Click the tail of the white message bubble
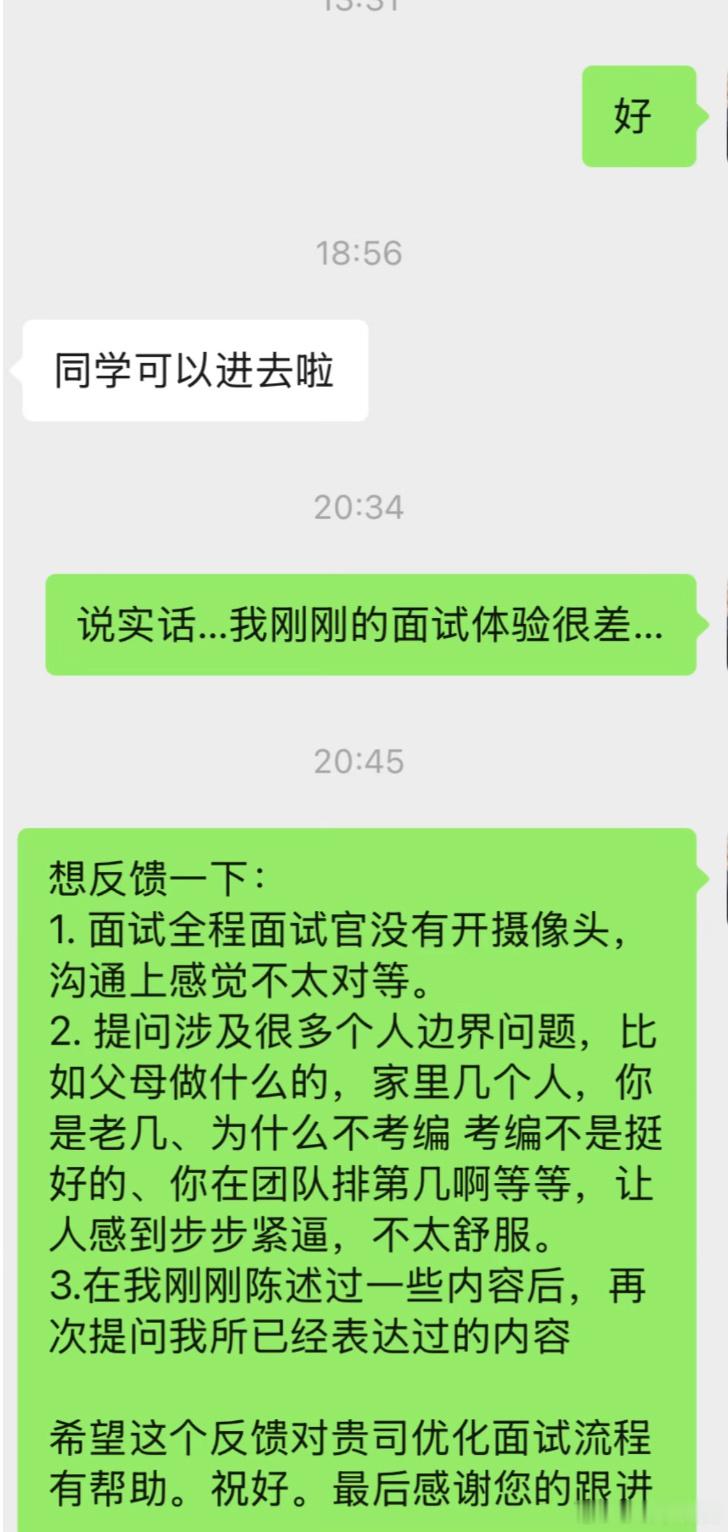This screenshot has height=1532, width=728. tap(14, 370)
